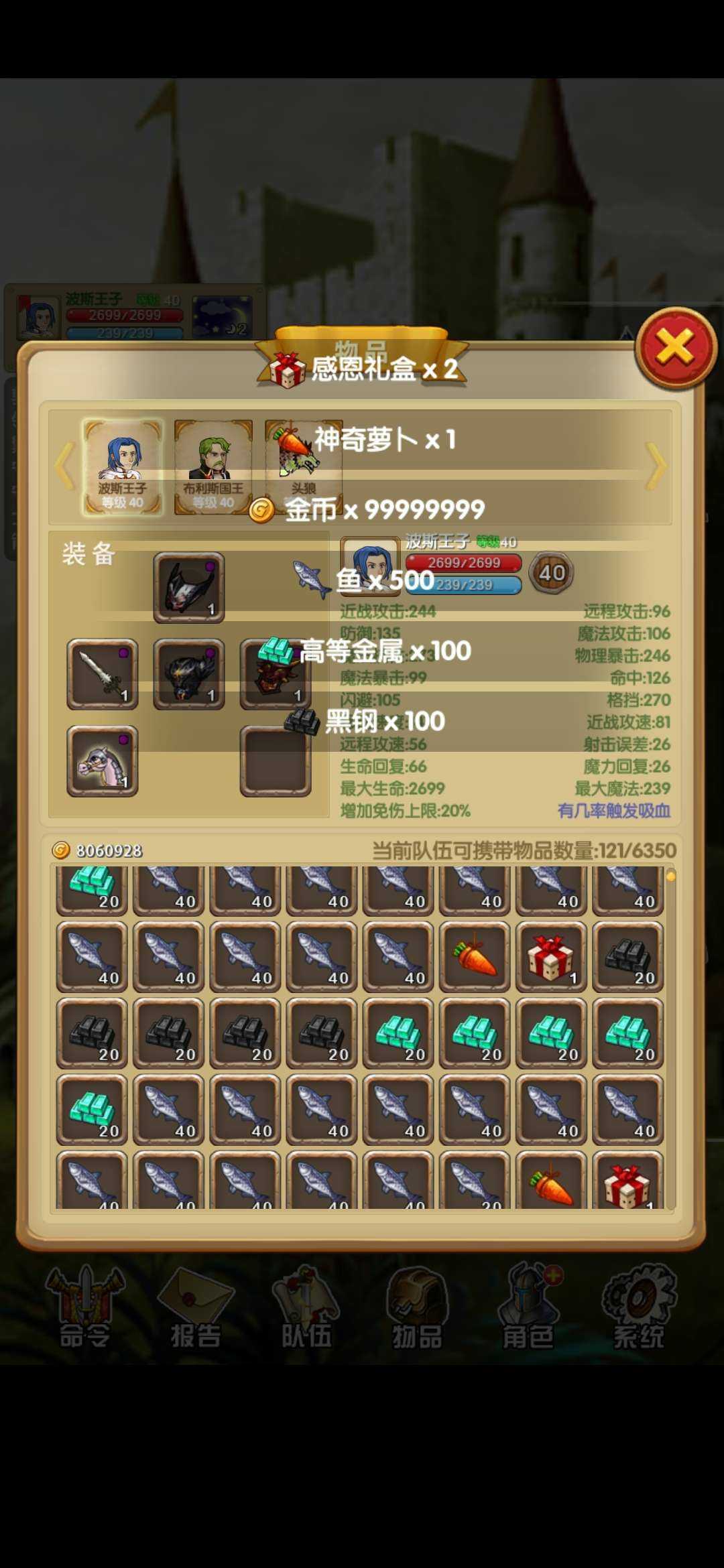The height and width of the screenshot is (1568, 724).
Task: Select character 头狼
Action: 303,466
